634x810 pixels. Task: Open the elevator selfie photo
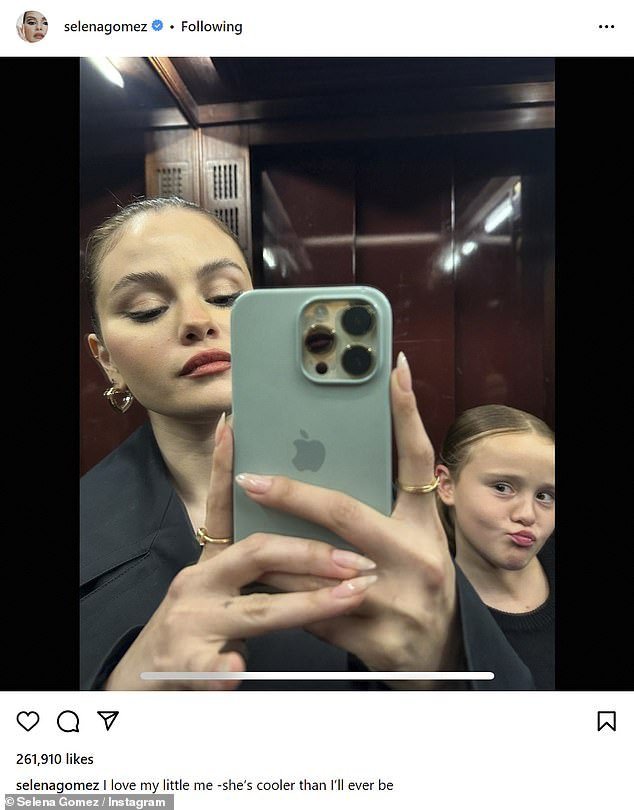(x=317, y=373)
